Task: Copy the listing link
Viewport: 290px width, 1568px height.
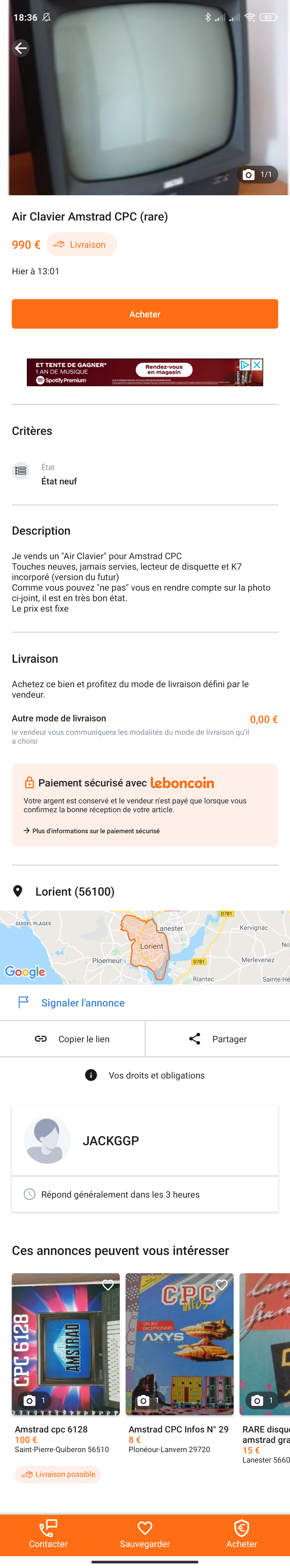Action: coord(72,1039)
